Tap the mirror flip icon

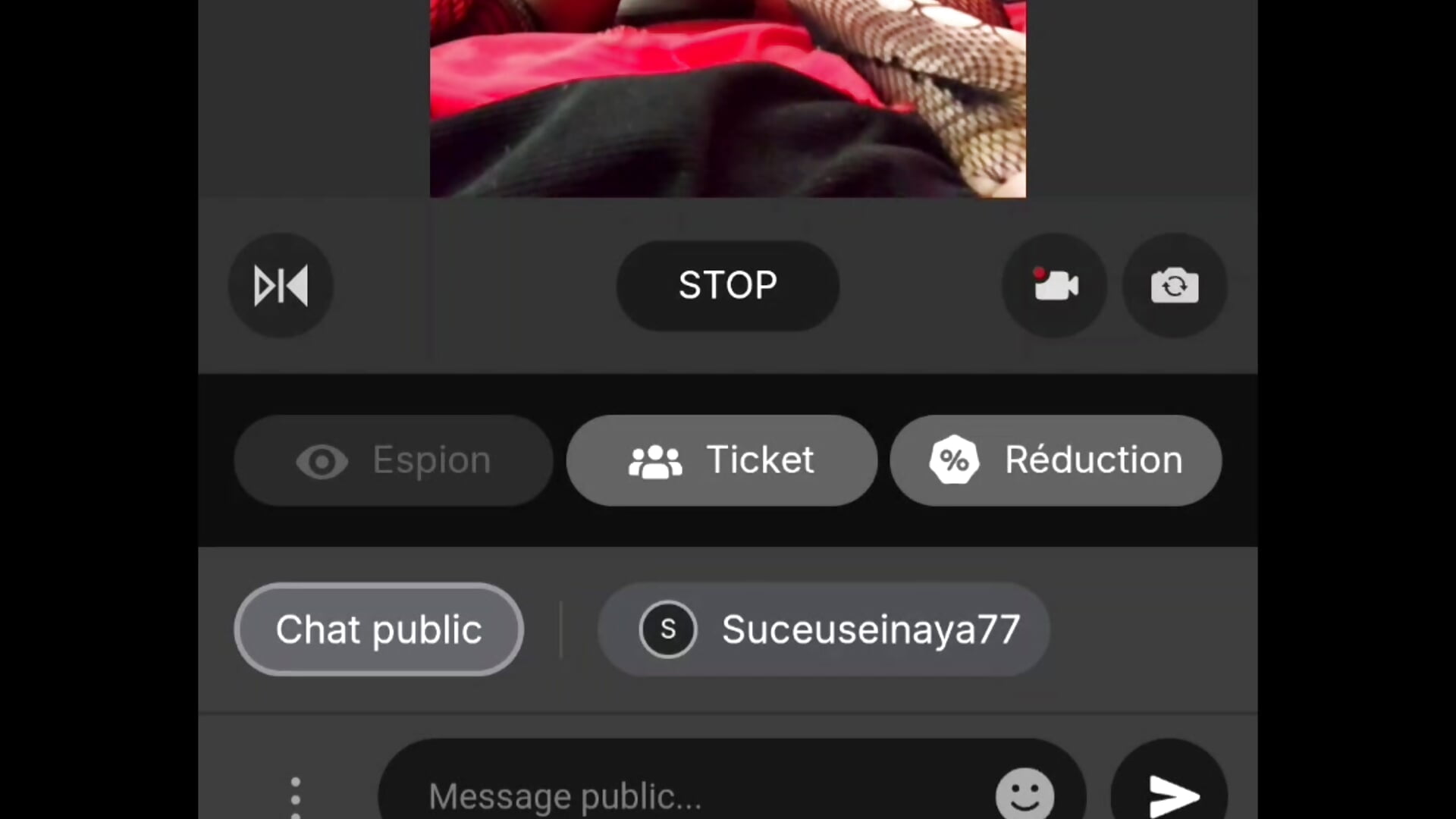[x=281, y=286]
